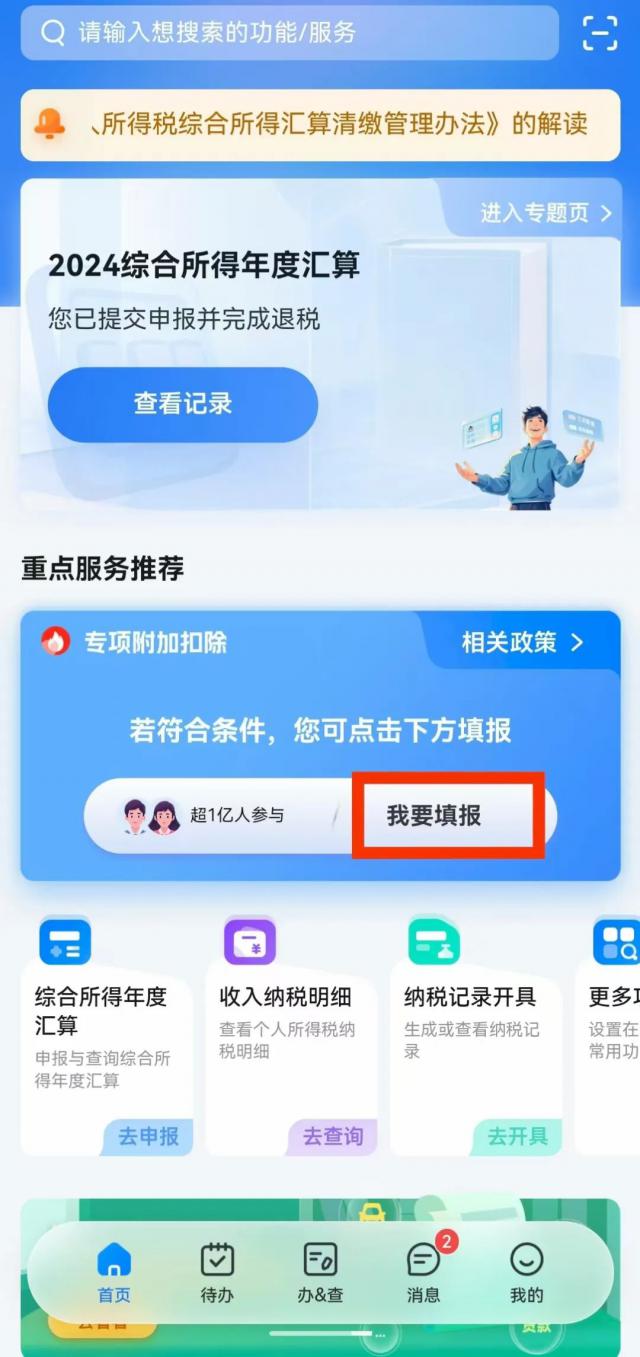640x1357 pixels.
Task: Switch to the 办&查 tab
Action: pyautogui.click(x=320, y=1272)
